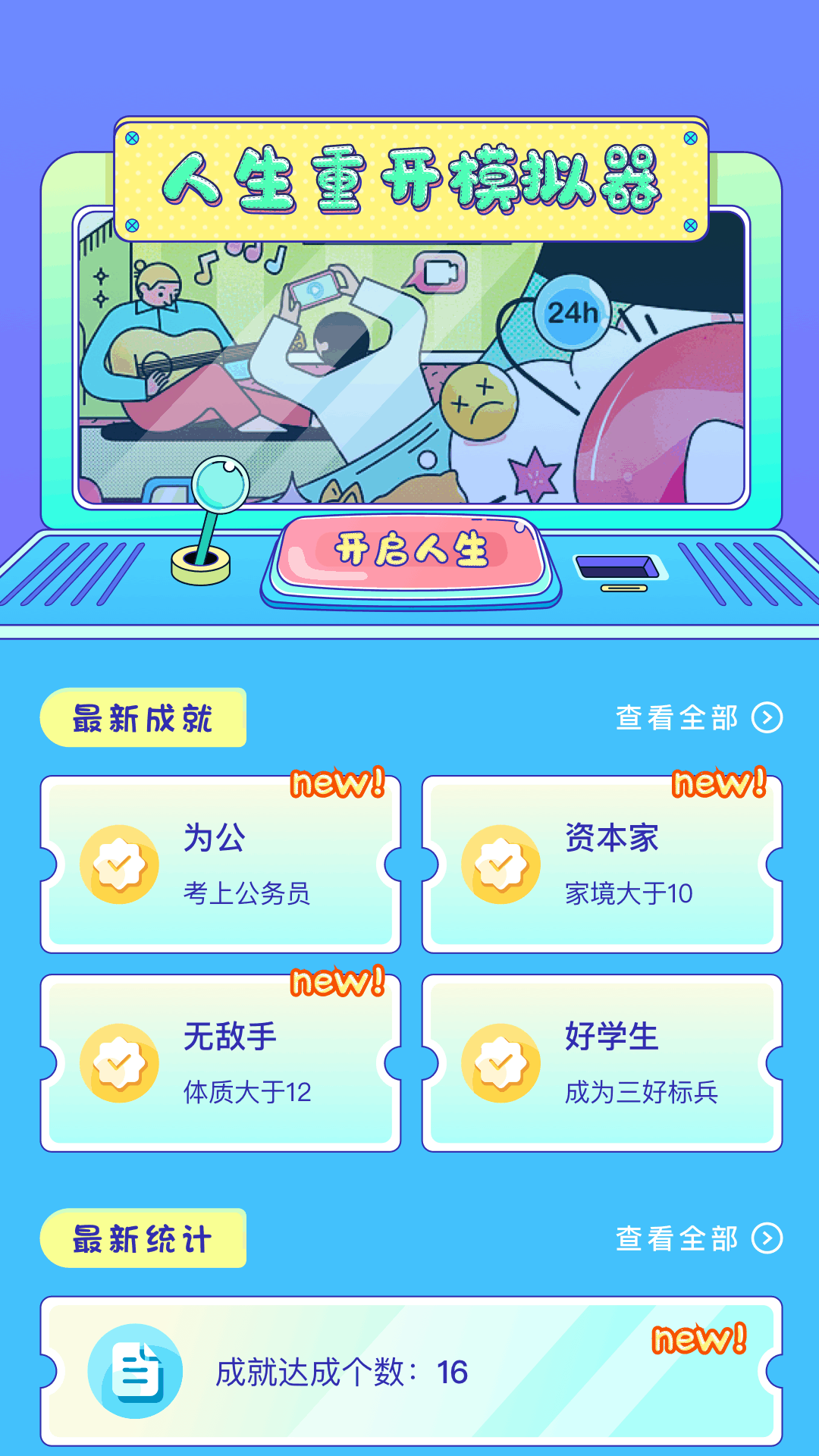Click the 24h bubble in the screen illustration
The image size is (819, 1456).
pos(570,311)
